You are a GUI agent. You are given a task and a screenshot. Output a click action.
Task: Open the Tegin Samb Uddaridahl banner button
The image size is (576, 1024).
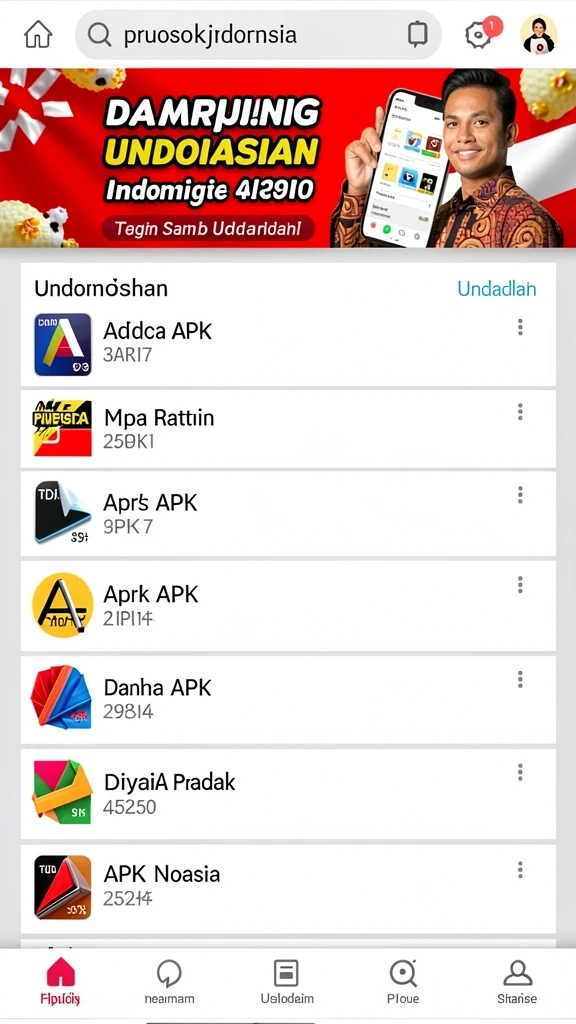pyautogui.click(x=208, y=229)
